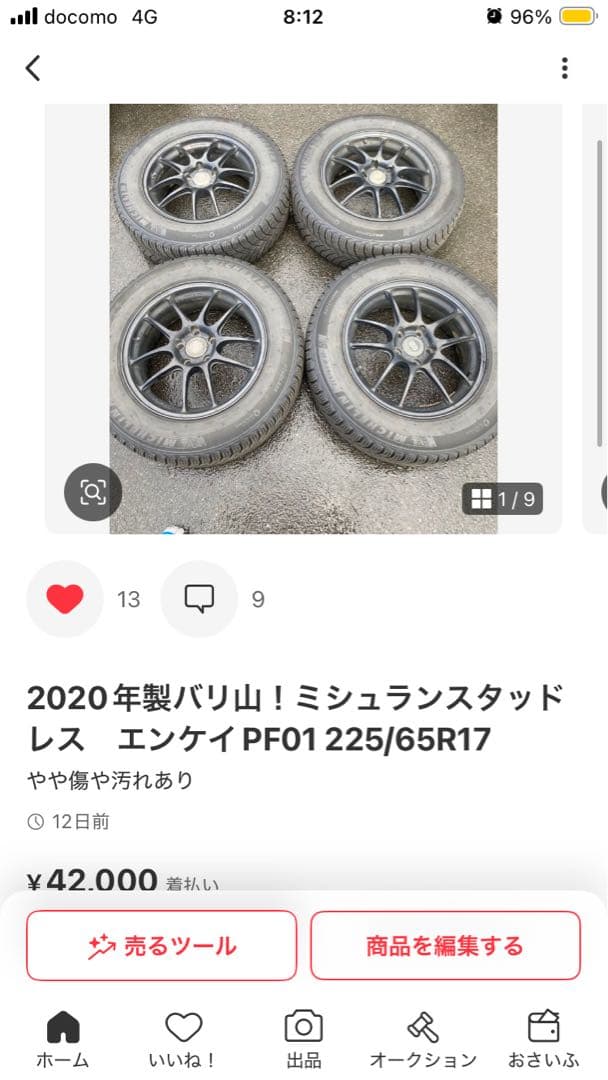Switch to the ホーム tab

click(x=63, y=1038)
